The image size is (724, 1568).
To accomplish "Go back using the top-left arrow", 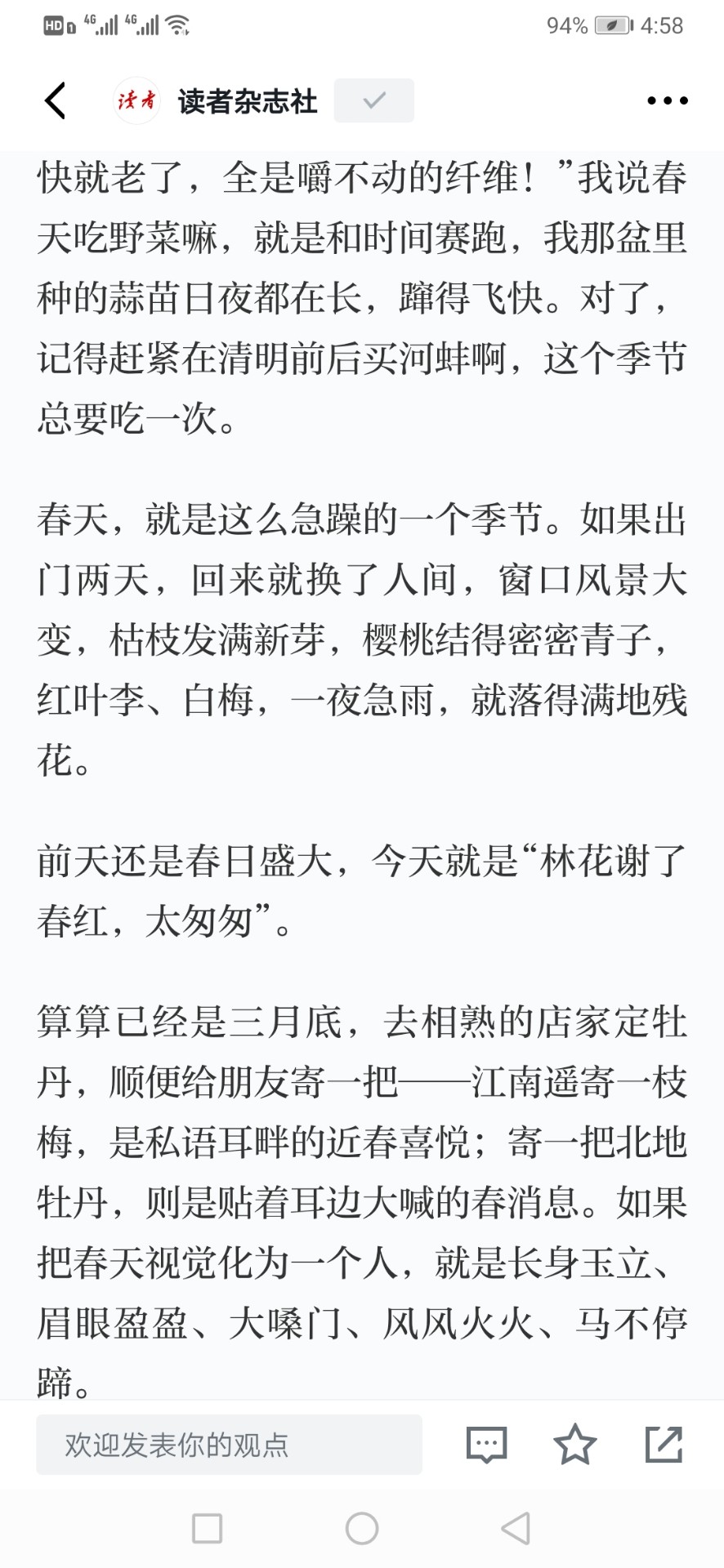I will (55, 100).
